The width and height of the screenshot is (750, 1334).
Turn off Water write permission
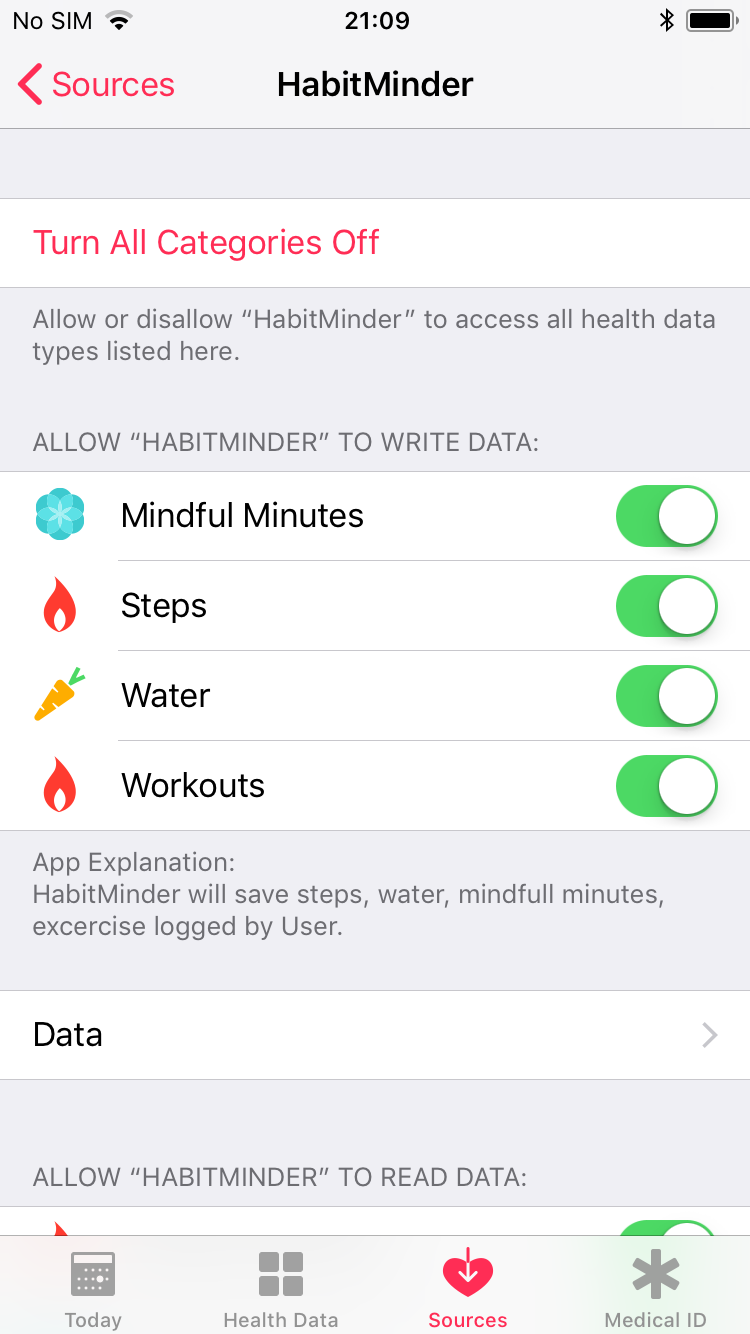(x=666, y=696)
